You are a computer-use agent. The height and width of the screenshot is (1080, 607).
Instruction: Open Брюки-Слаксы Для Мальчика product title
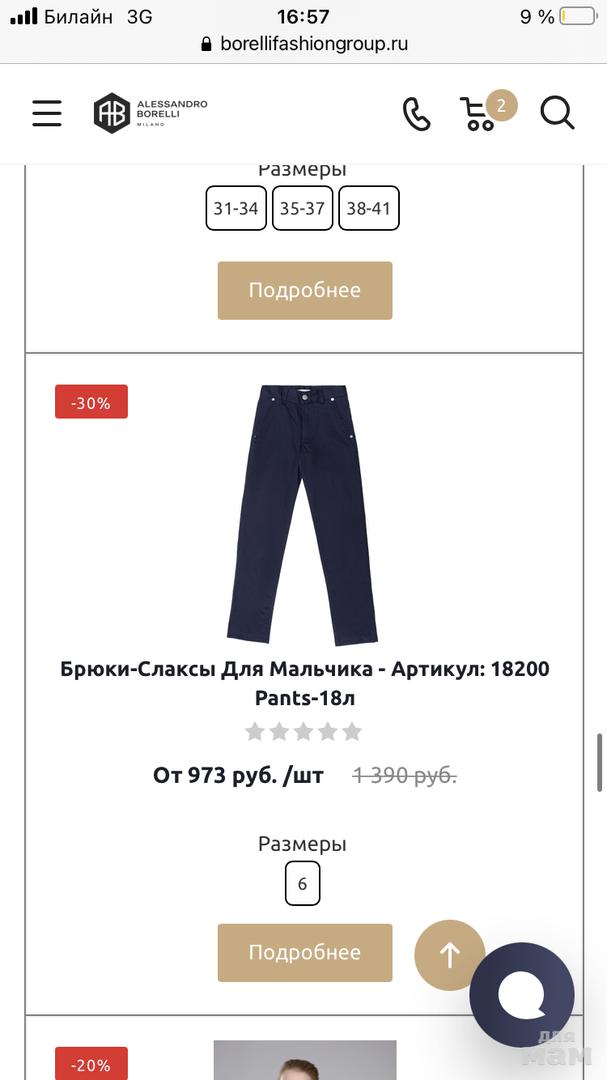(x=304, y=683)
